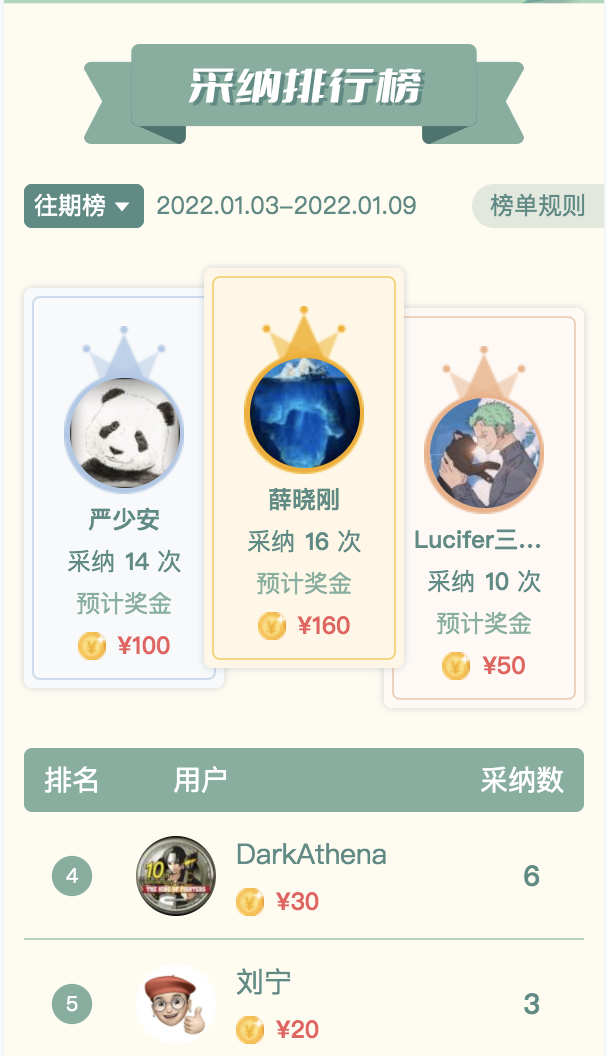Screen dimensions: 606x1056
Task: Open 刘宁's ranking row
Action: [x=303, y=1002]
